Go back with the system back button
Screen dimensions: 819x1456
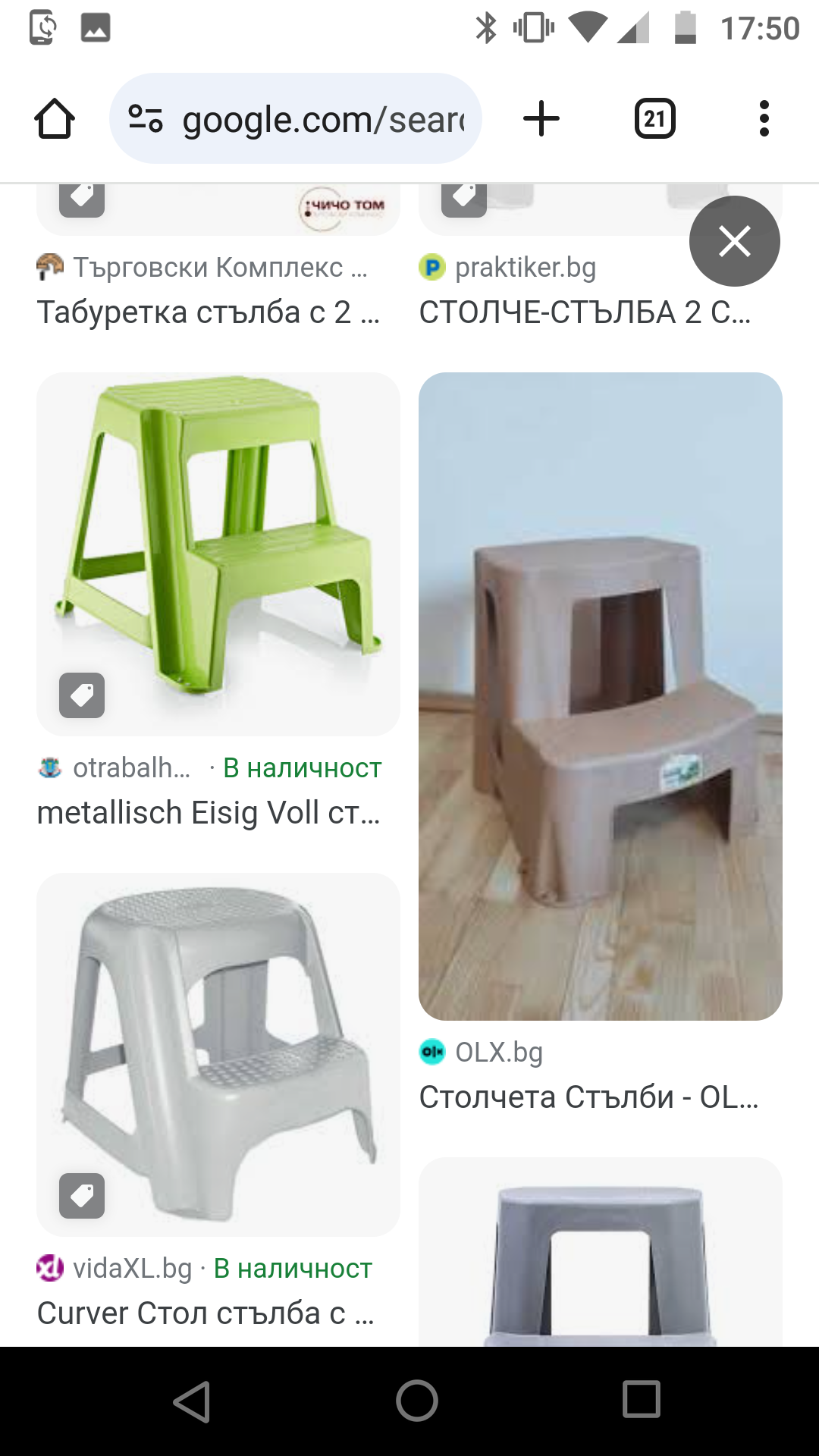click(192, 1401)
